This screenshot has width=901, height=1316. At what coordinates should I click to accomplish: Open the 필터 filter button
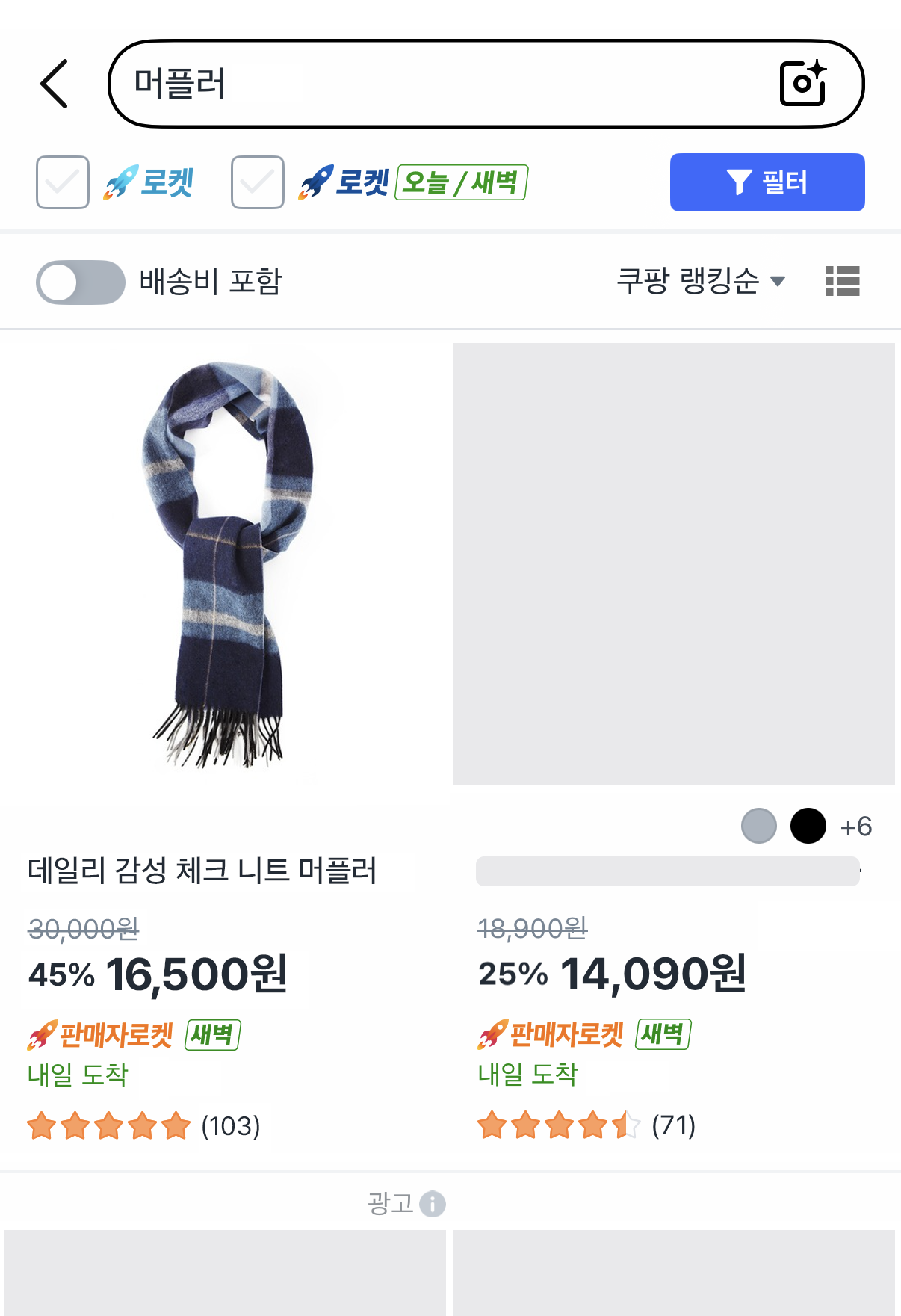pyautogui.click(x=767, y=182)
